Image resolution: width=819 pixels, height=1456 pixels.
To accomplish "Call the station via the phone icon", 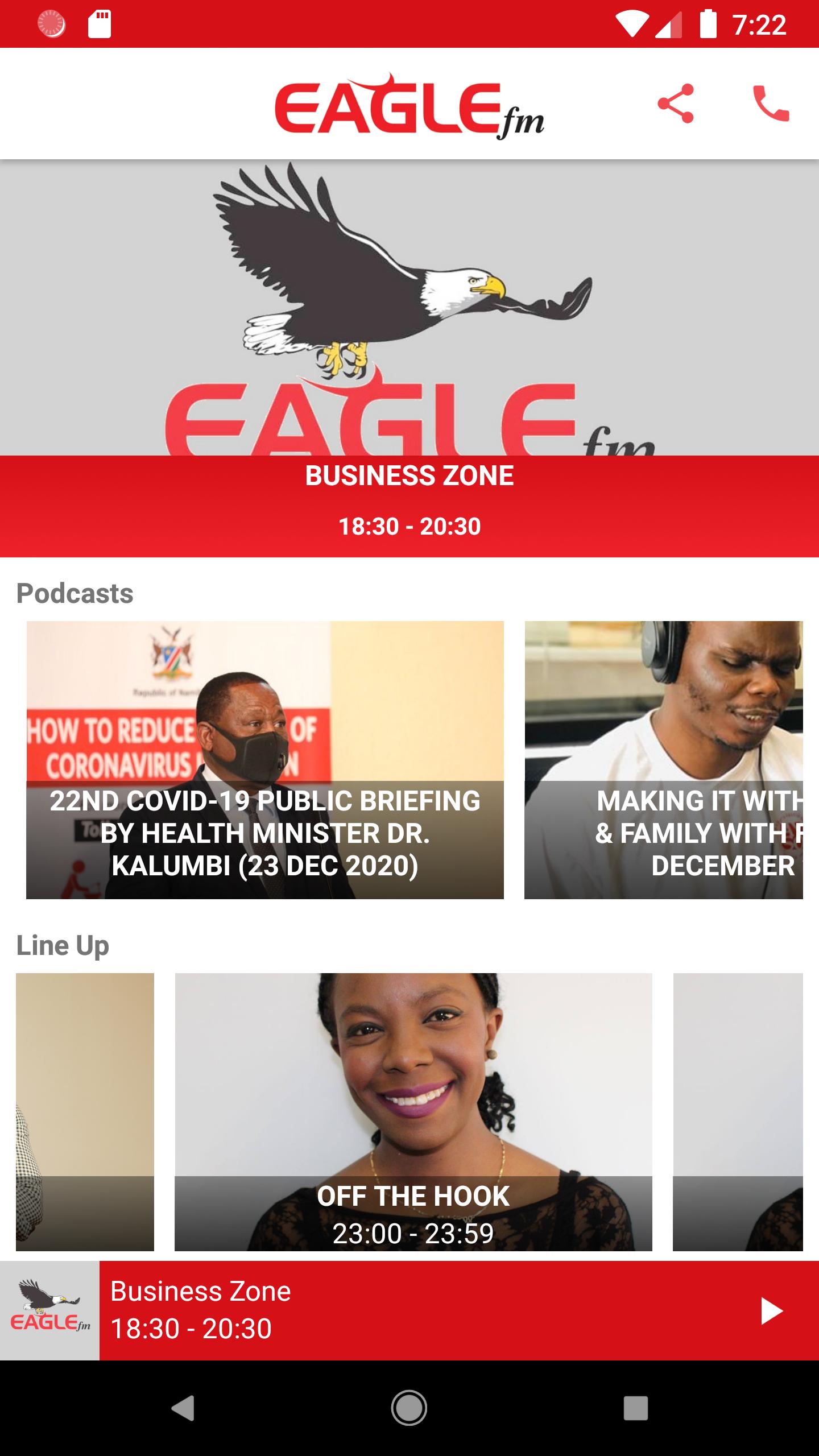I will (x=771, y=104).
